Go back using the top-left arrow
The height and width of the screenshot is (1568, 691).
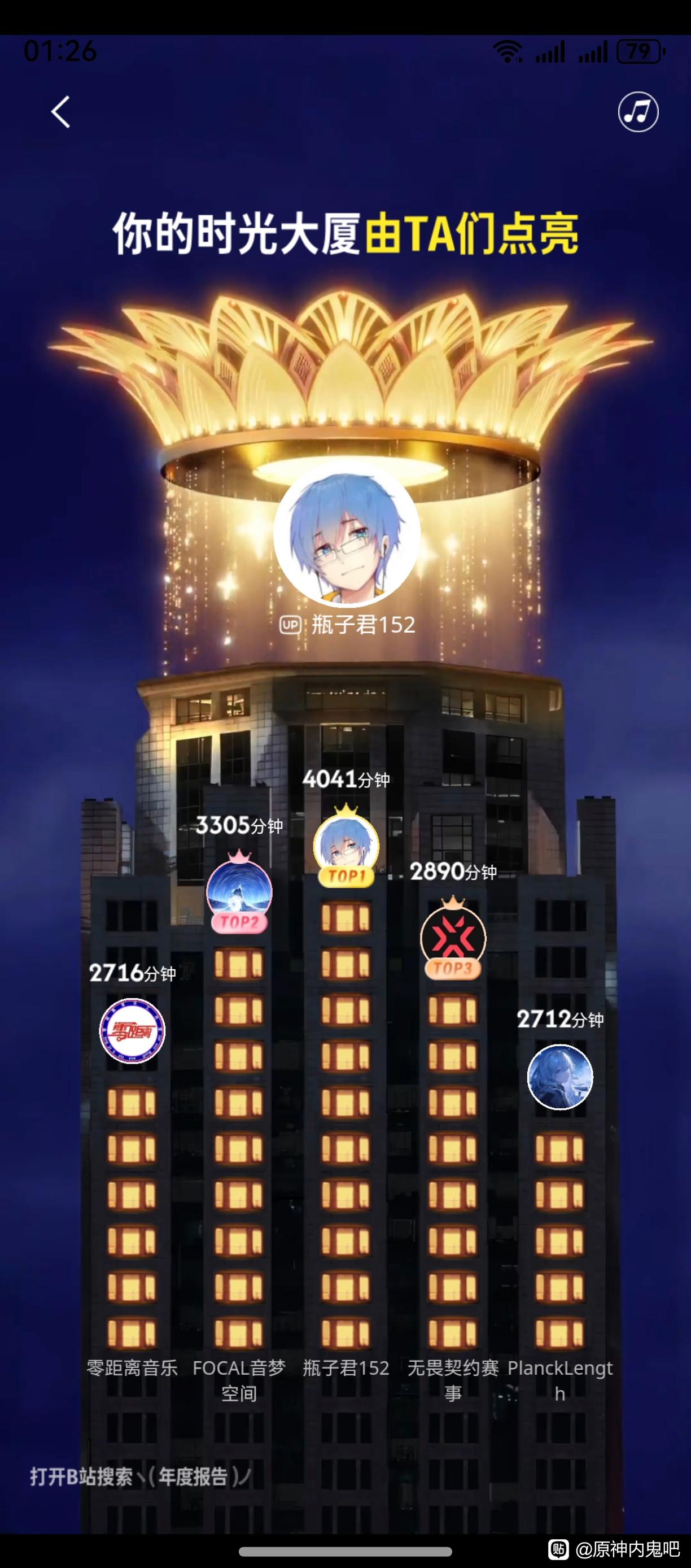[61, 112]
